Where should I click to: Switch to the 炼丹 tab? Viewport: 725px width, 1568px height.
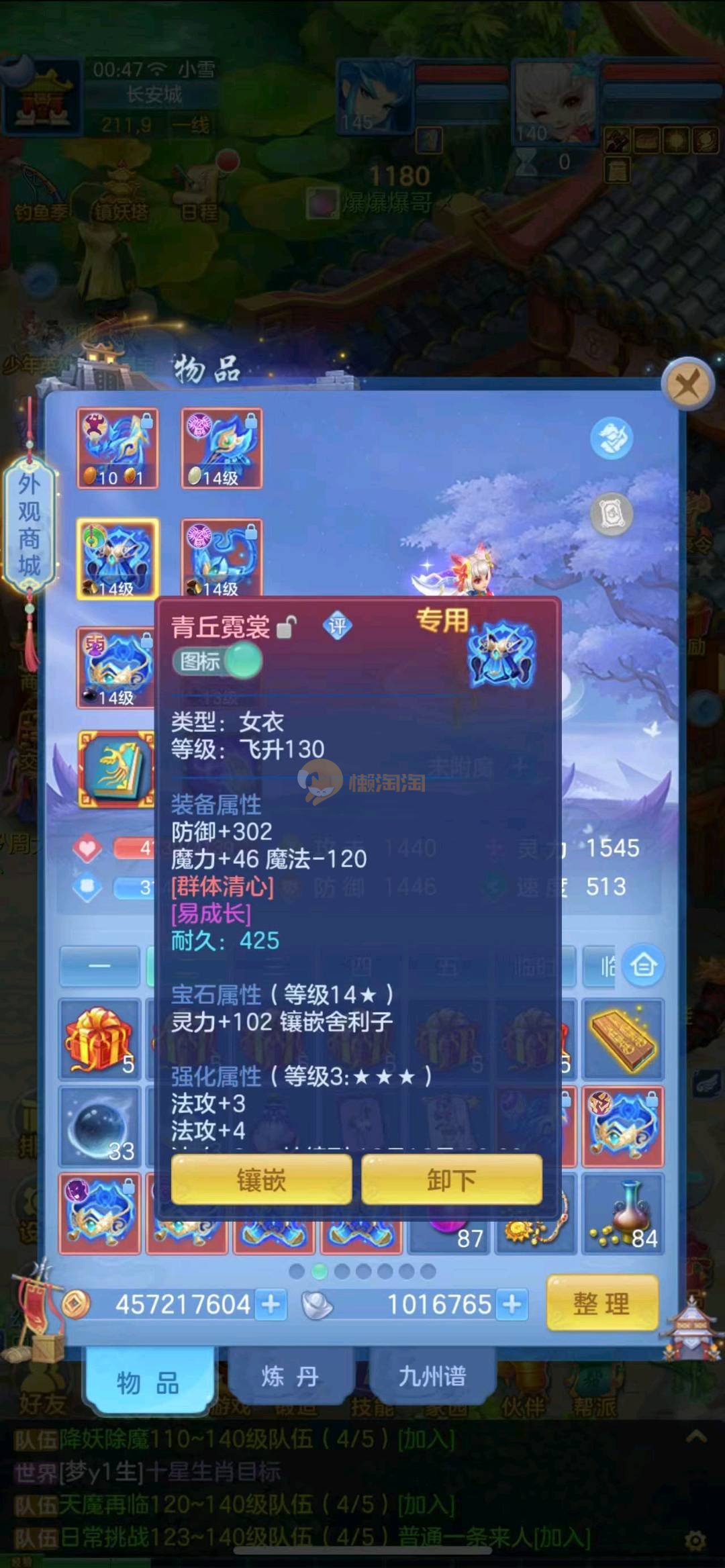[x=290, y=1377]
